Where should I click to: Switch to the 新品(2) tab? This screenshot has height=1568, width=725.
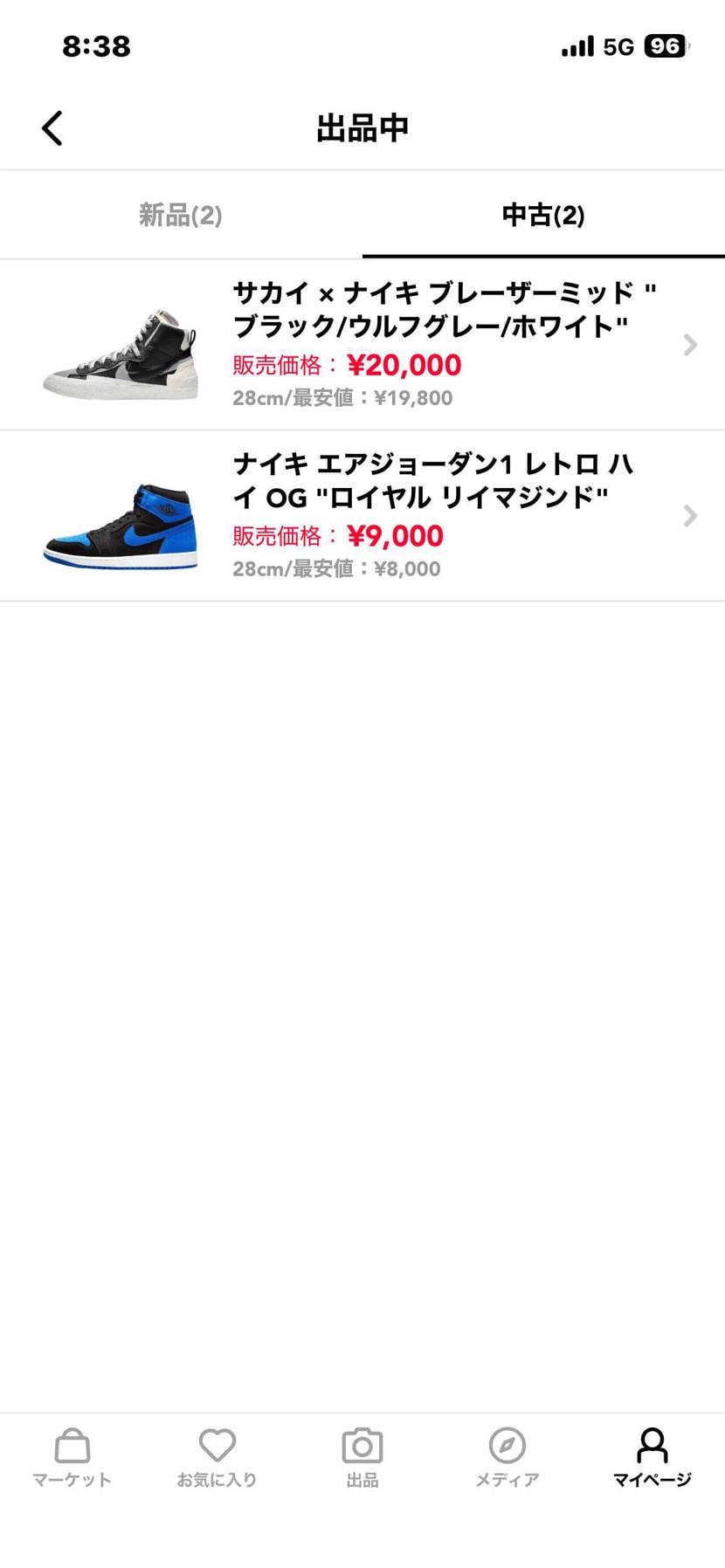coord(180,215)
